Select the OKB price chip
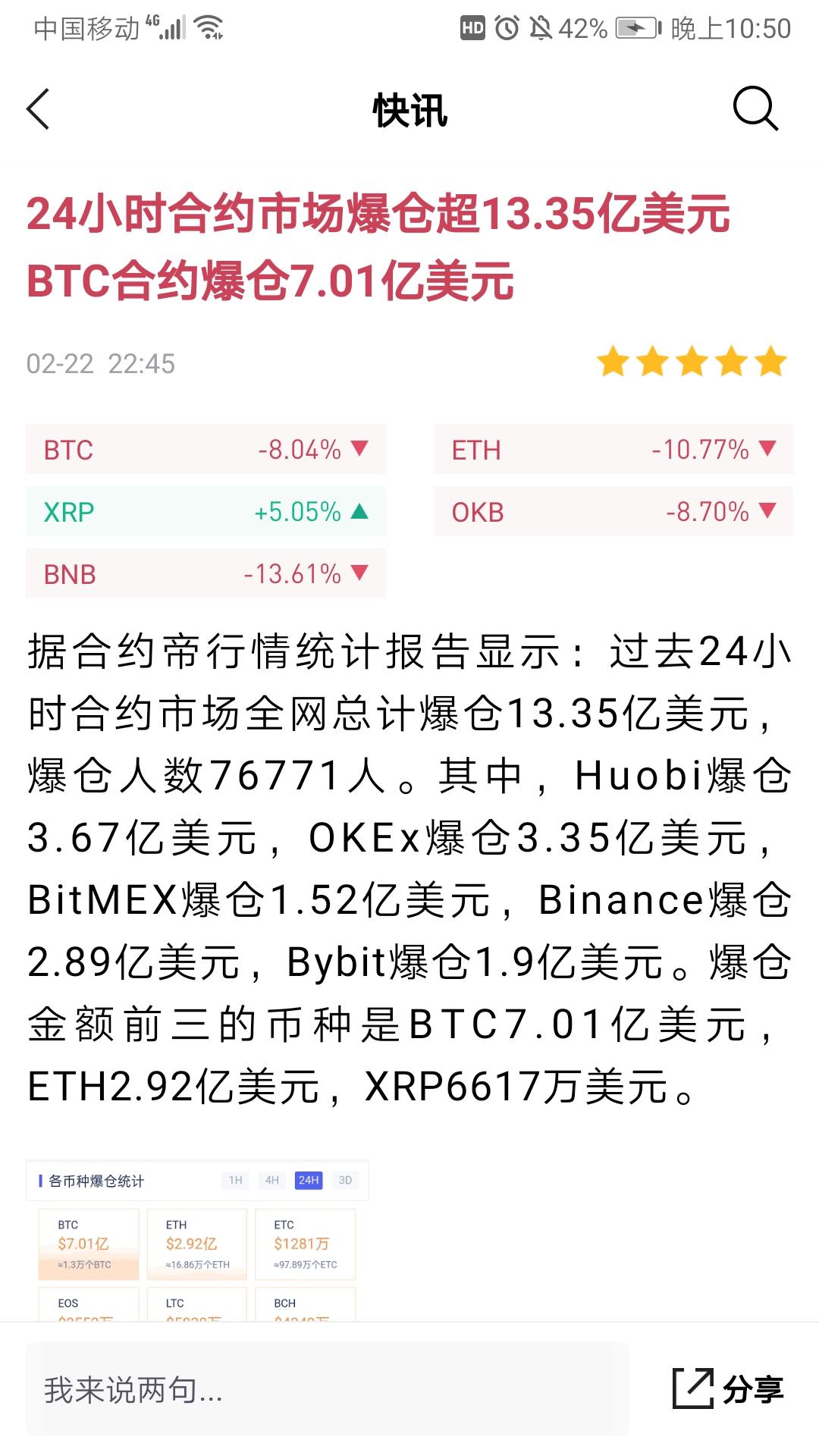 click(x=613, y=512)
